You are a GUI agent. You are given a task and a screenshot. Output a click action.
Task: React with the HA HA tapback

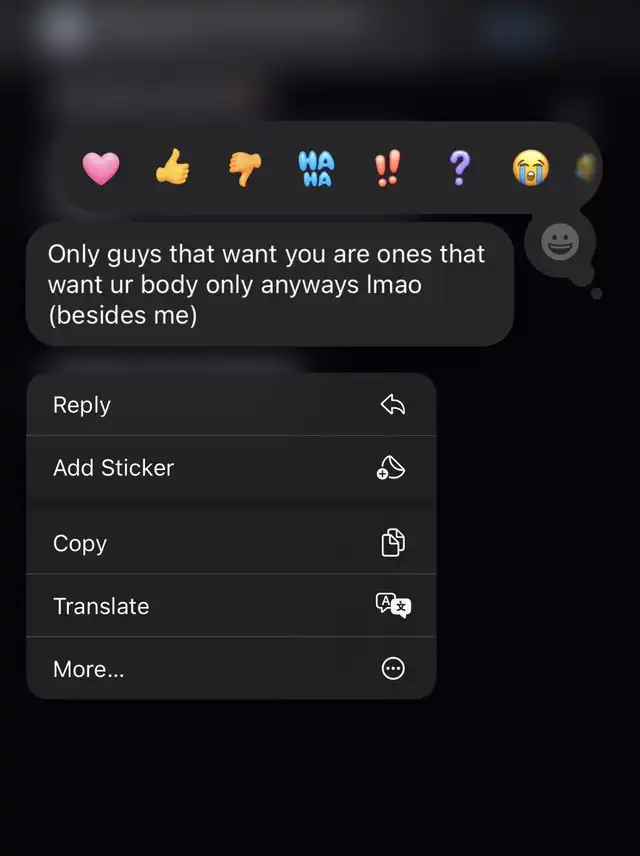[316, 169]
